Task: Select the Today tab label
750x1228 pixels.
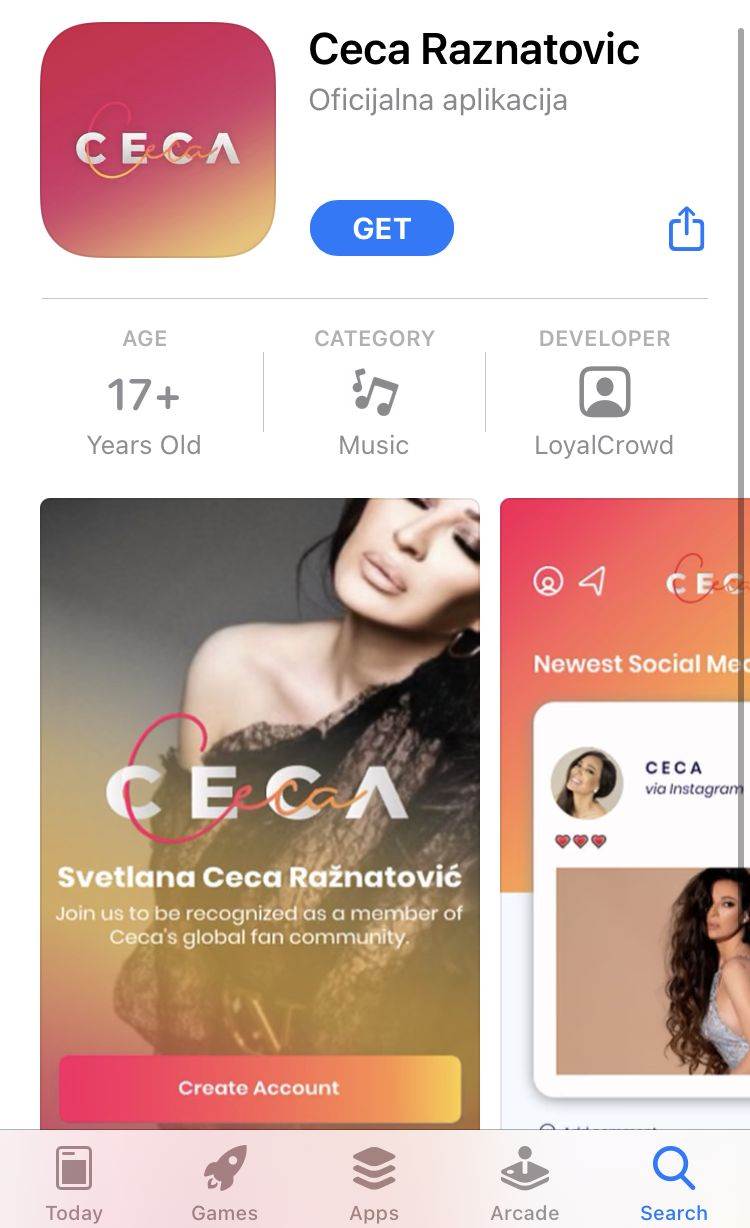Action: (x=75, y=1212)
